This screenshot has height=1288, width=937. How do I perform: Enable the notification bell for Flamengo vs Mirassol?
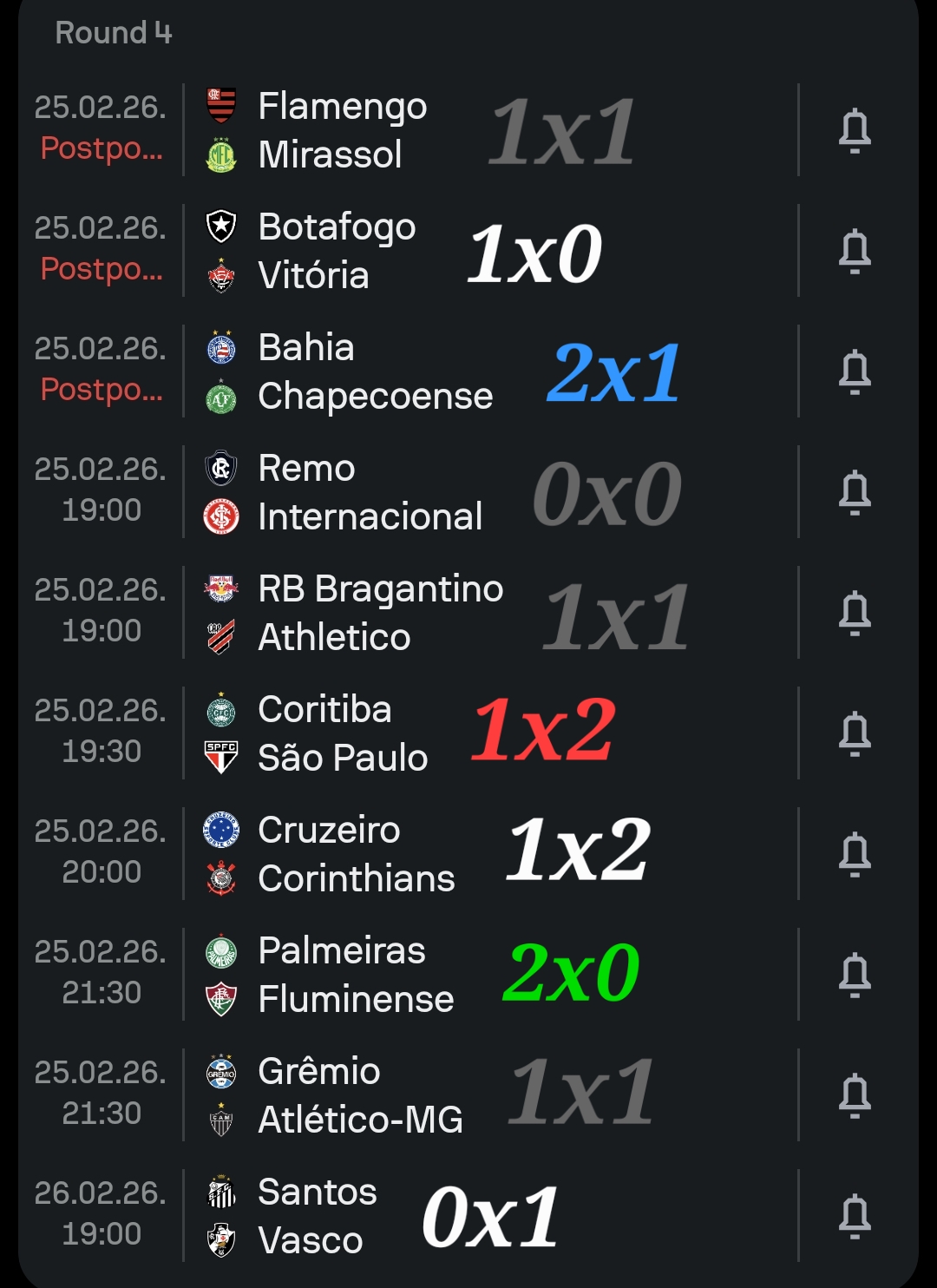(855, 131)
